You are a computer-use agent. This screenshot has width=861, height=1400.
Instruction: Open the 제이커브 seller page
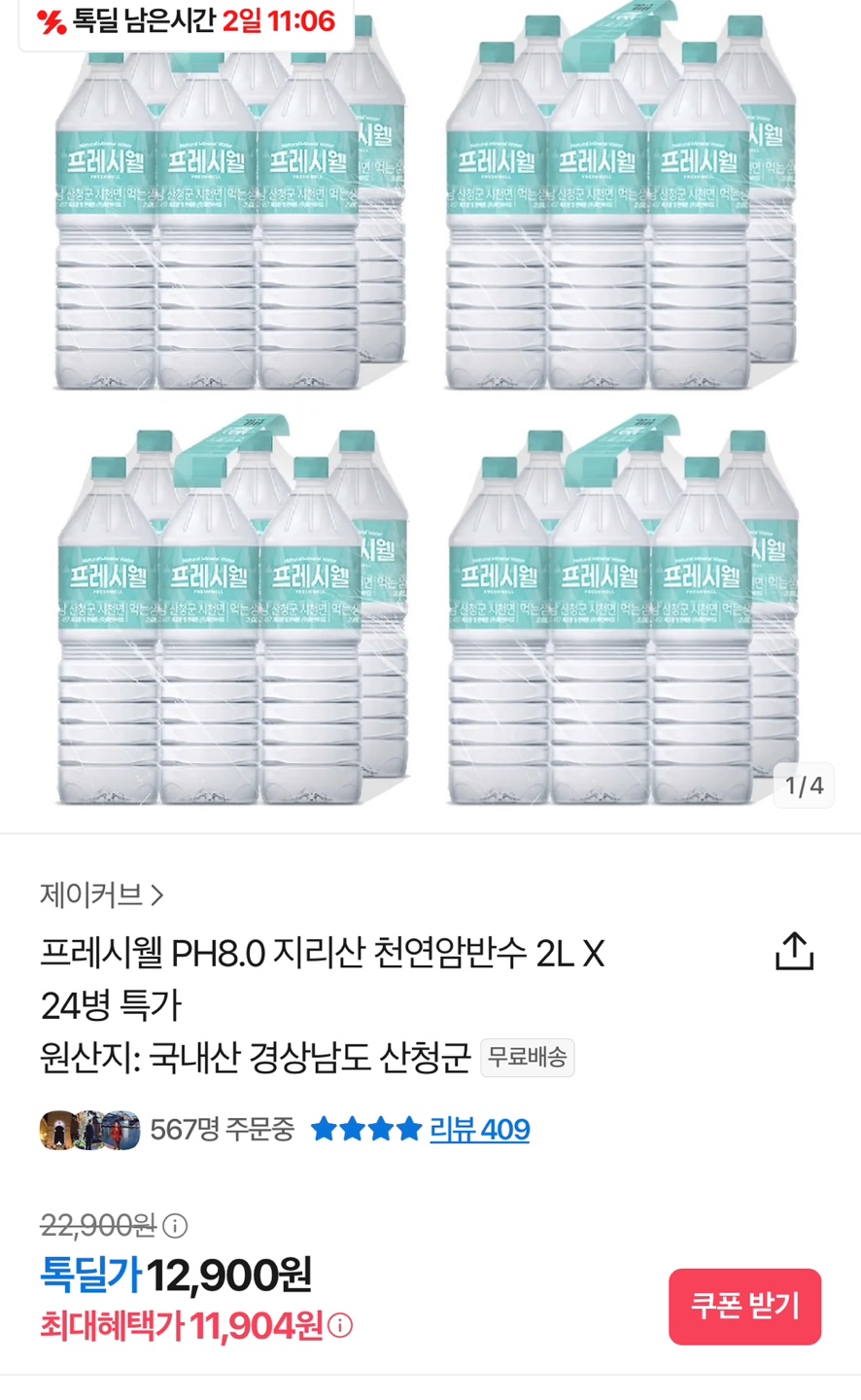tap(101, 894)
